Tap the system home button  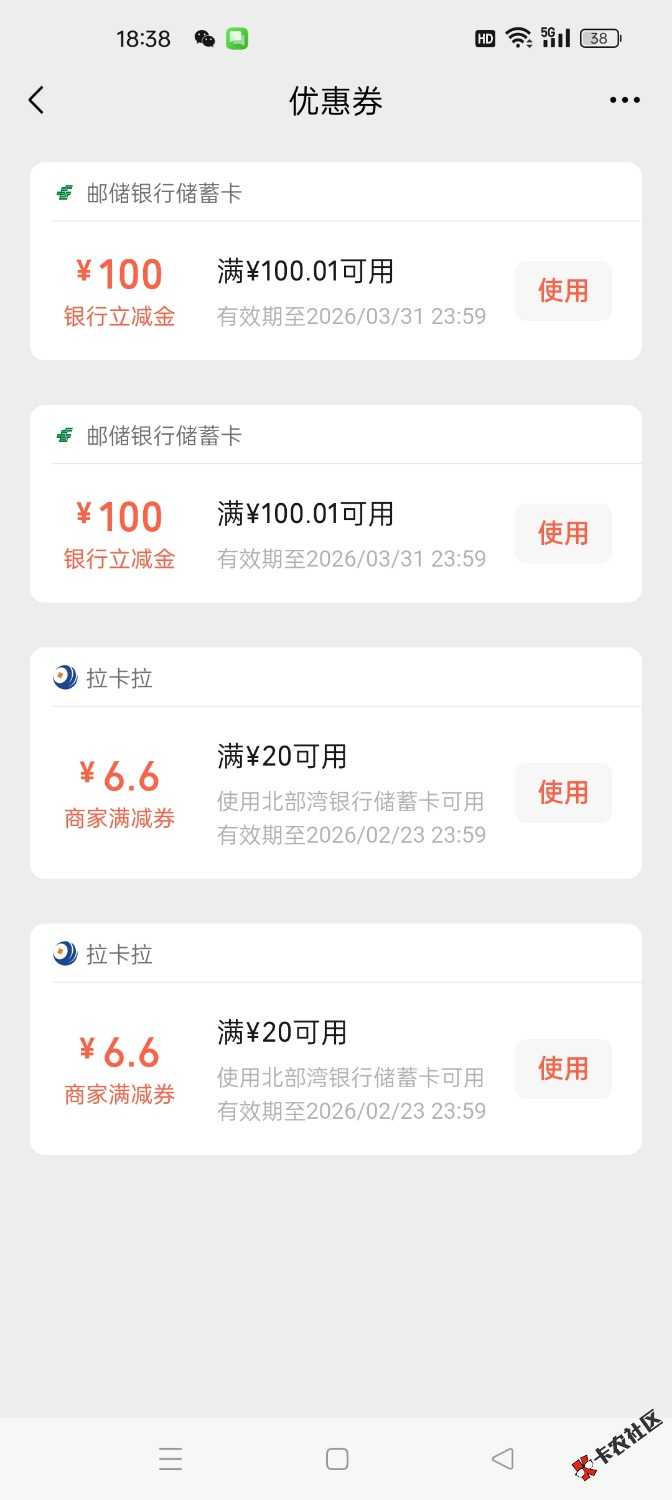click(x=337, y=1459)
